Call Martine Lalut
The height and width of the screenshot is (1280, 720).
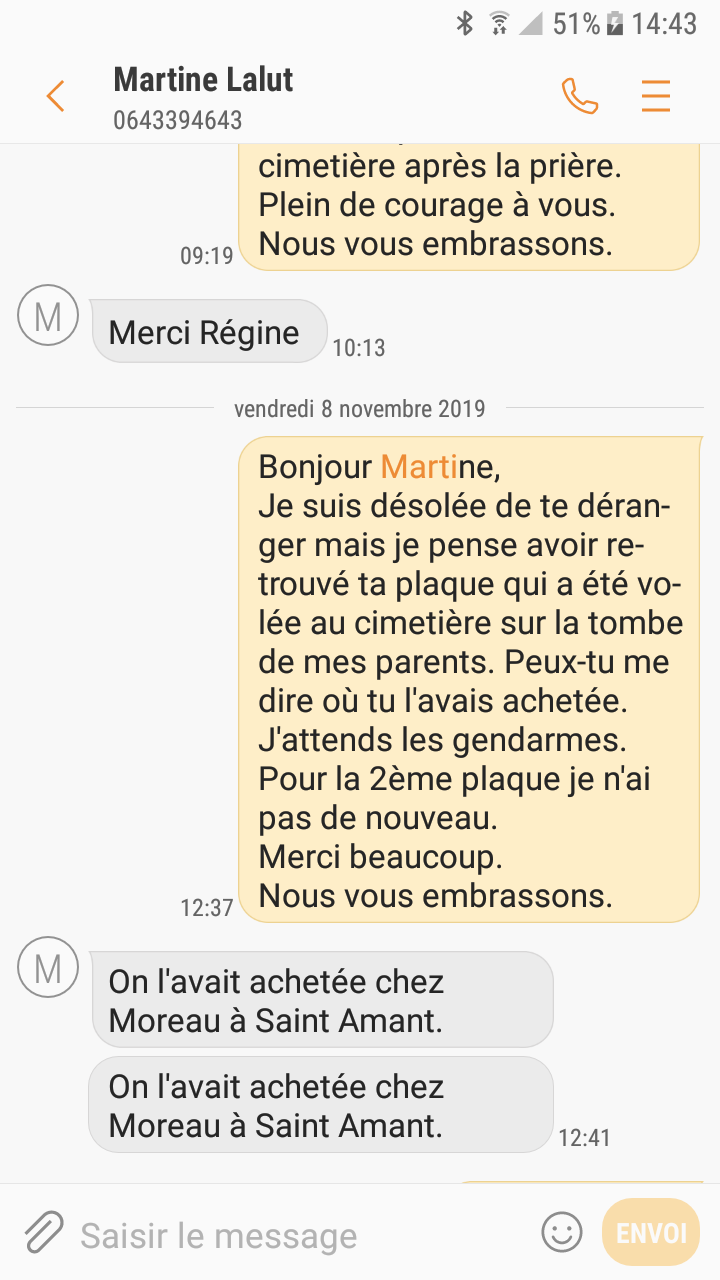point(580,96)
